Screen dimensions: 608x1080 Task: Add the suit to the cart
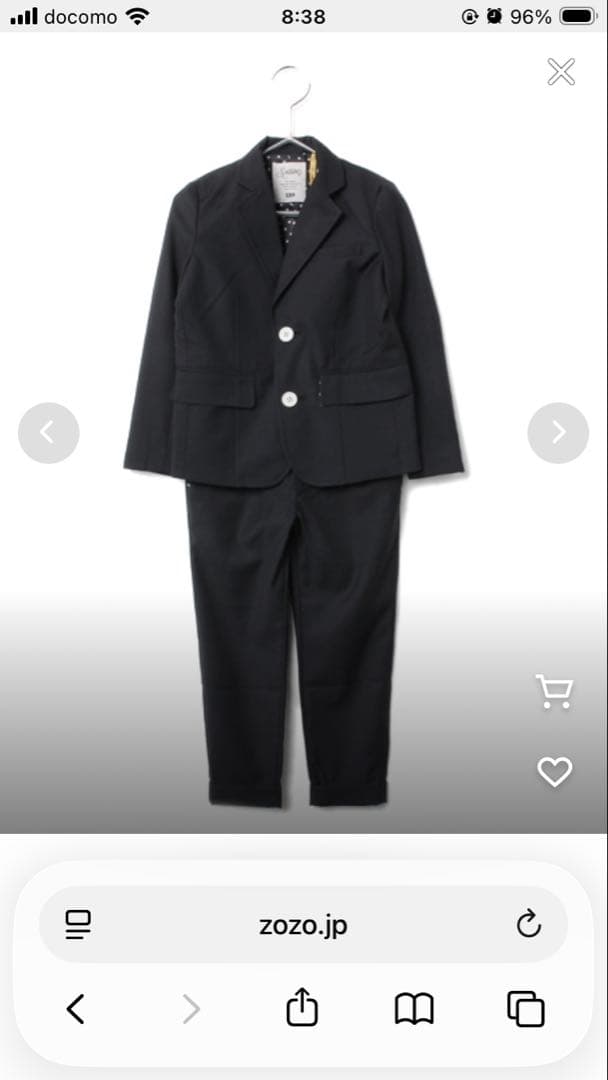[554, 692]
